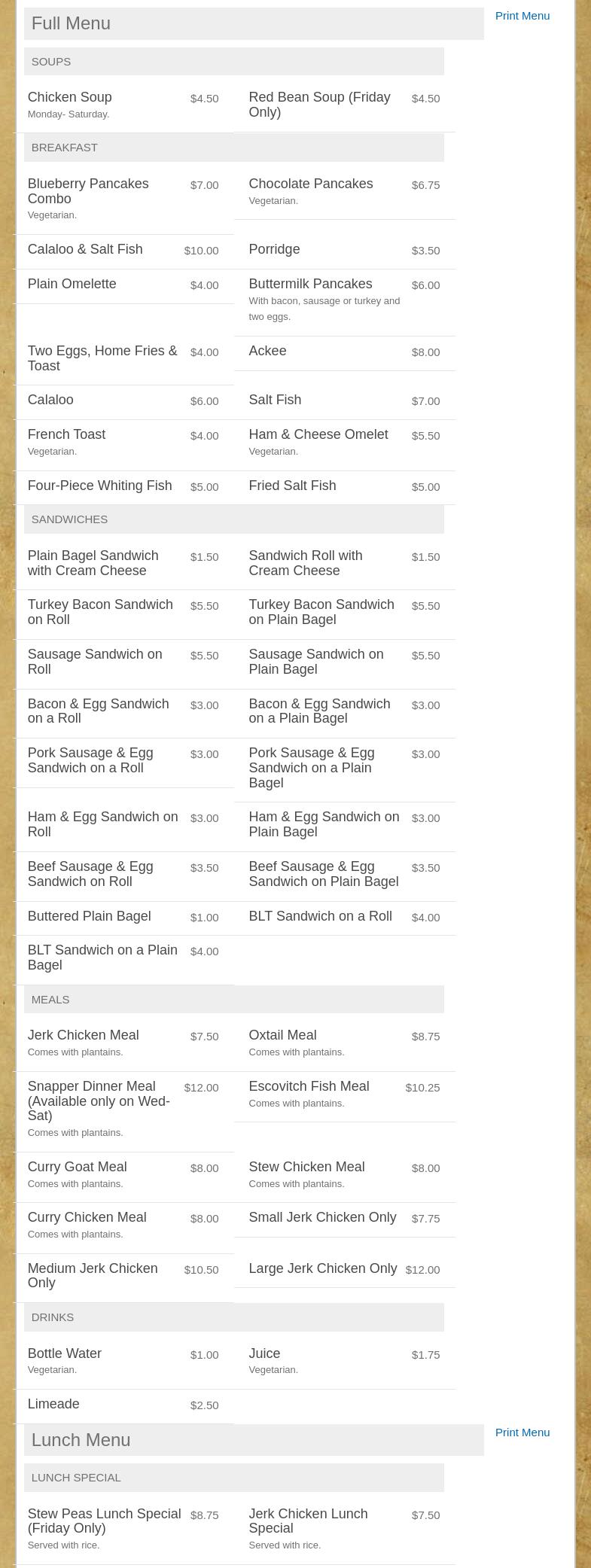The width and height of the screenshot is (591, 1568).
Task: Select the BLT Sandwich on a Roll
Action: pyautogui.click(x=320, y=916)
